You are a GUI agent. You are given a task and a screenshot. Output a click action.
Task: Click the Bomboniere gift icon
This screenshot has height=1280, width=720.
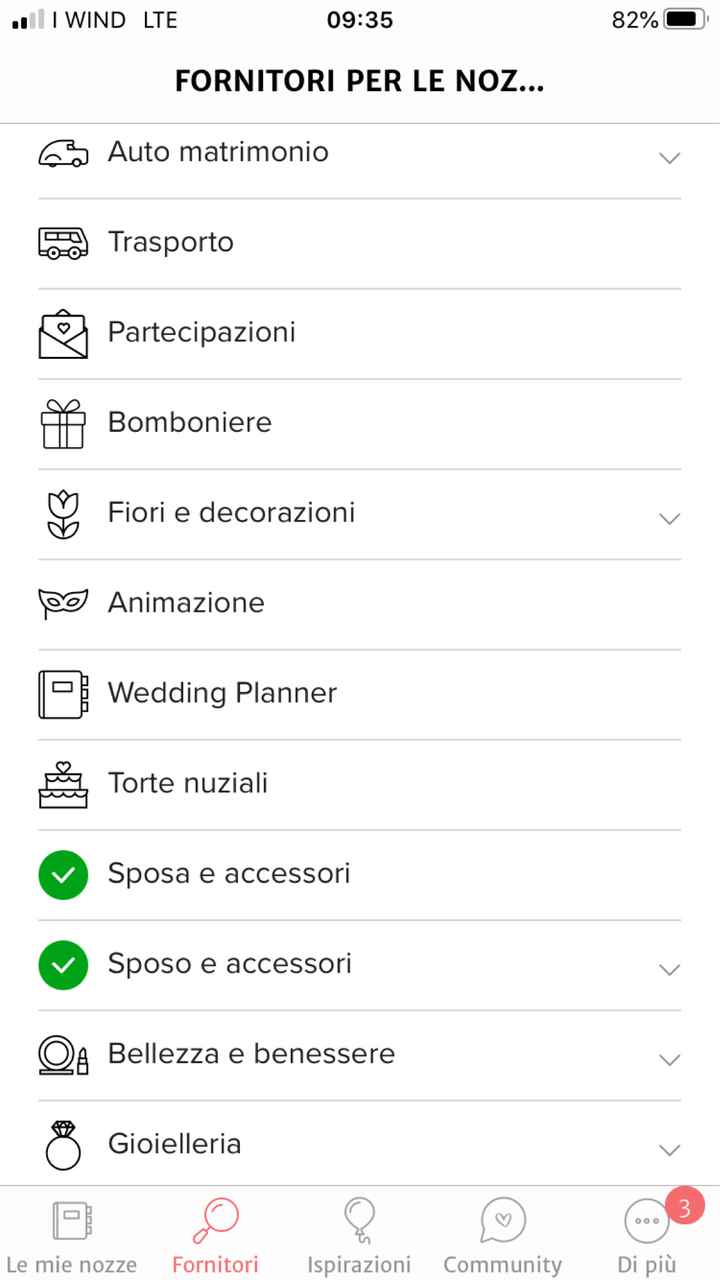click(64, 423)
